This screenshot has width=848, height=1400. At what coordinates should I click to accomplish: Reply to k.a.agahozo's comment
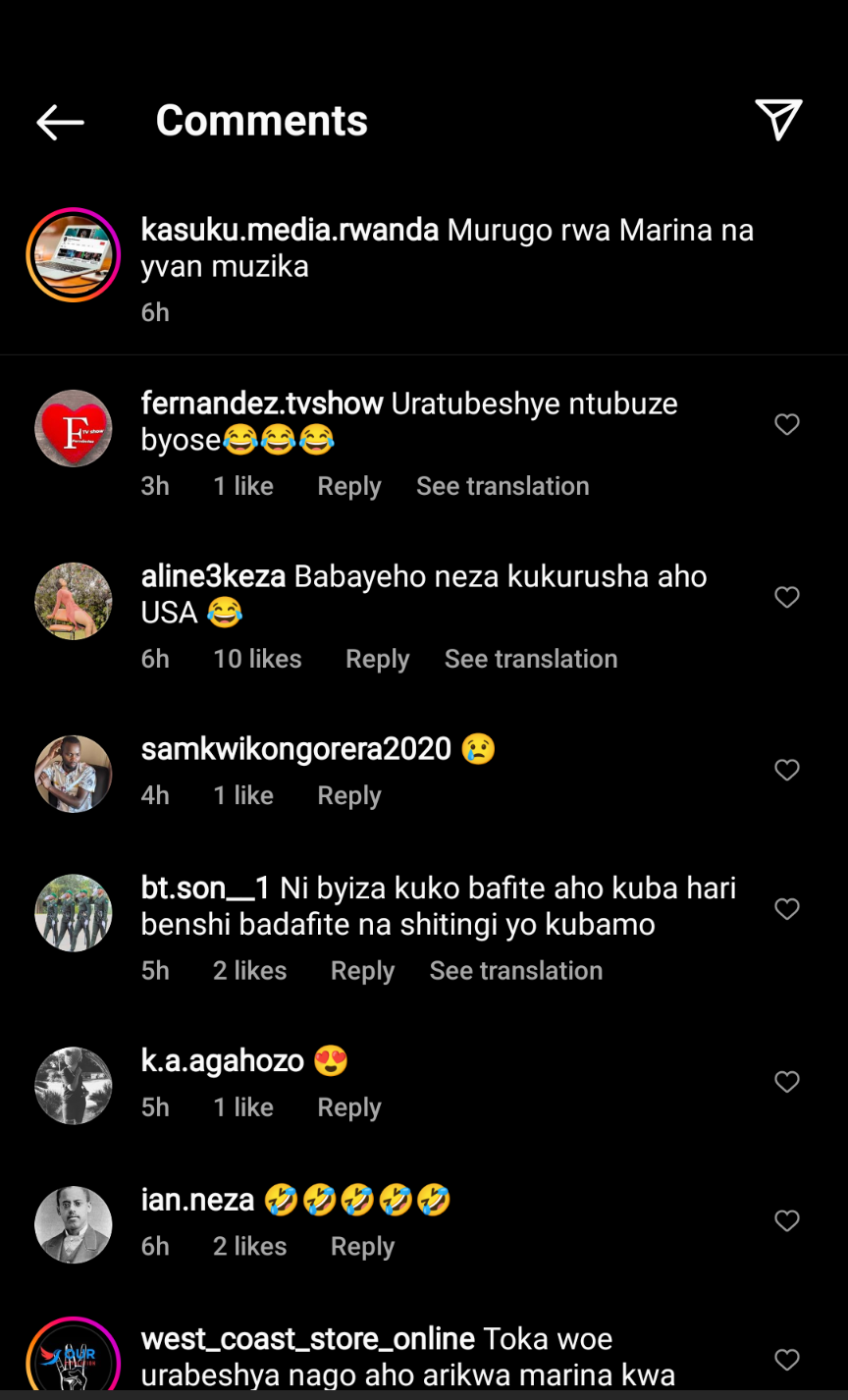click(x=348, y=1106)
